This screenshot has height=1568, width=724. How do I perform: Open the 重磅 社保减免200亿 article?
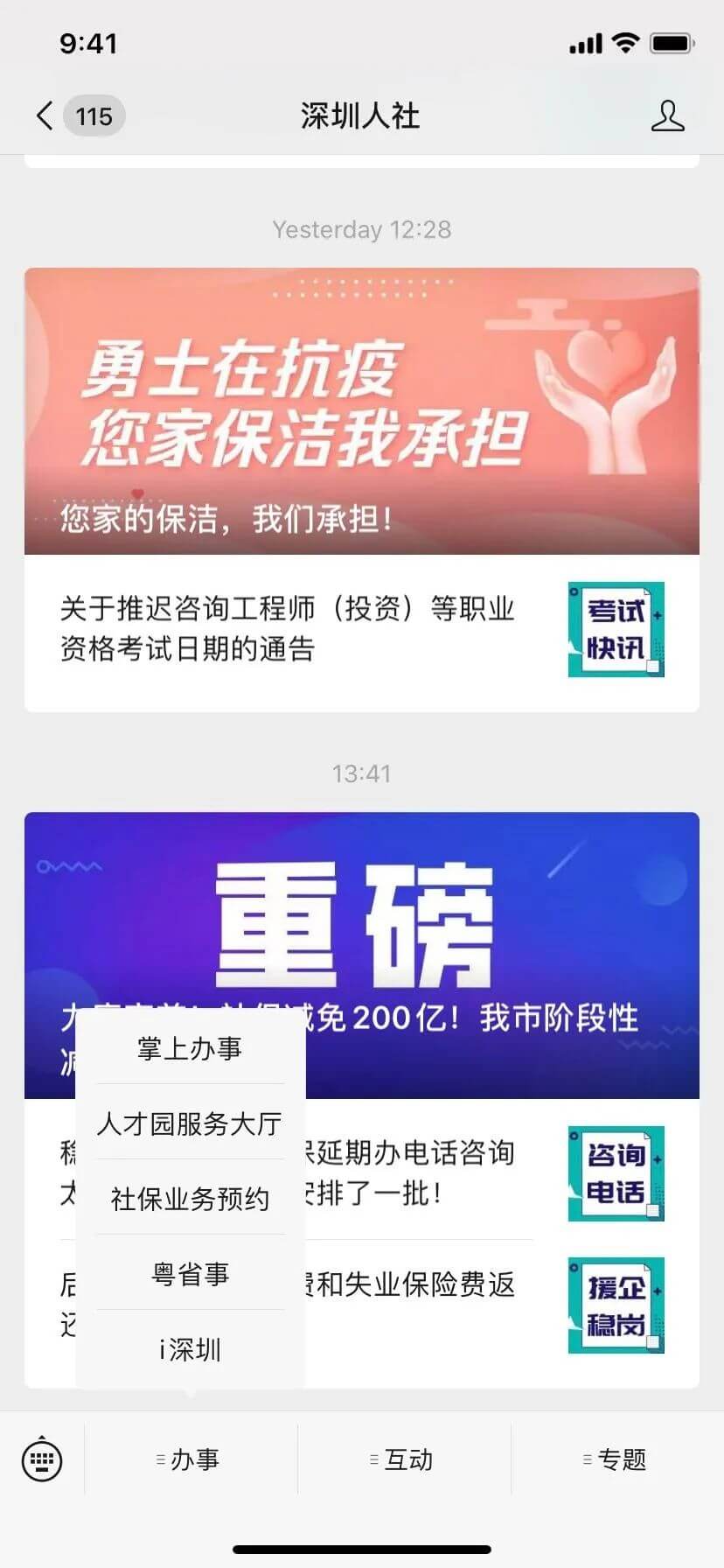(x=490, y=927)
